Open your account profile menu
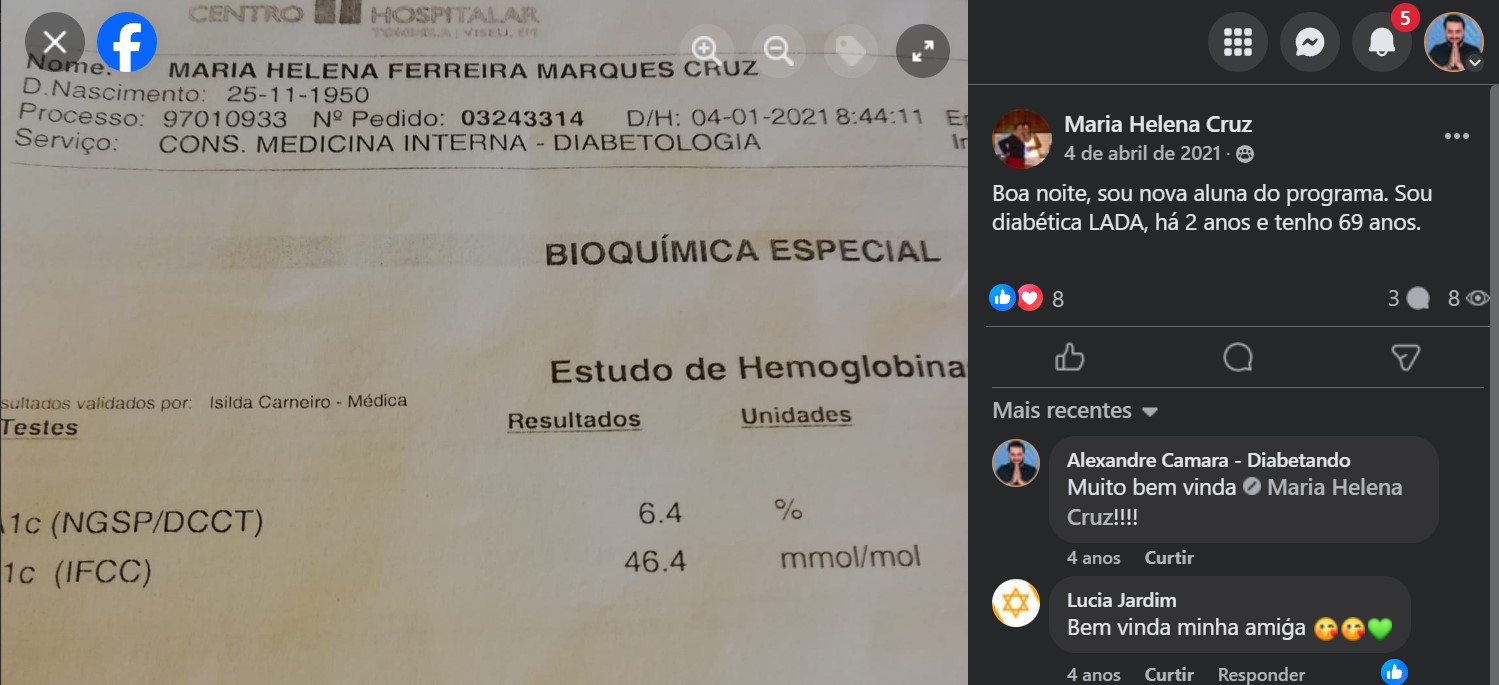 [1453, 42]
